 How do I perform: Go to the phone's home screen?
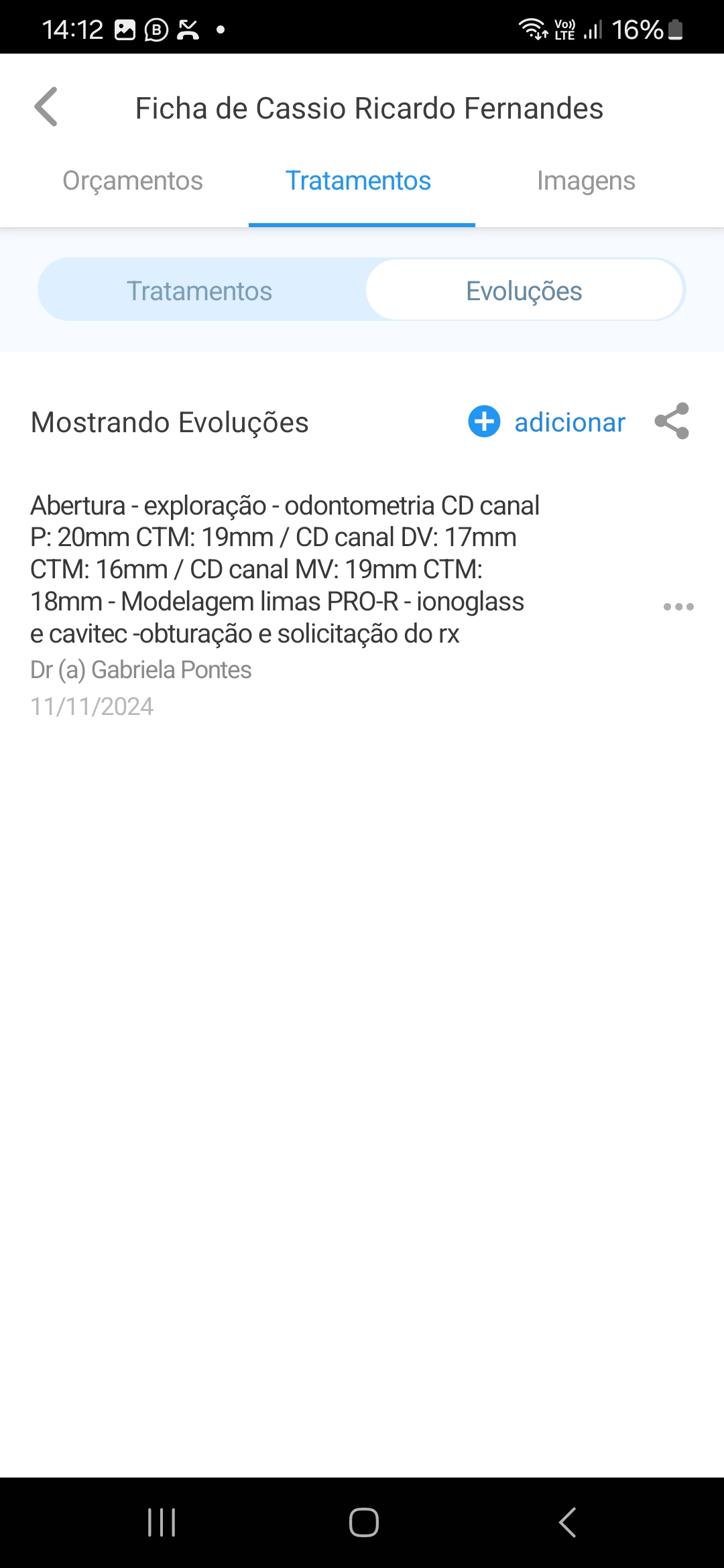pos(364,1522)
